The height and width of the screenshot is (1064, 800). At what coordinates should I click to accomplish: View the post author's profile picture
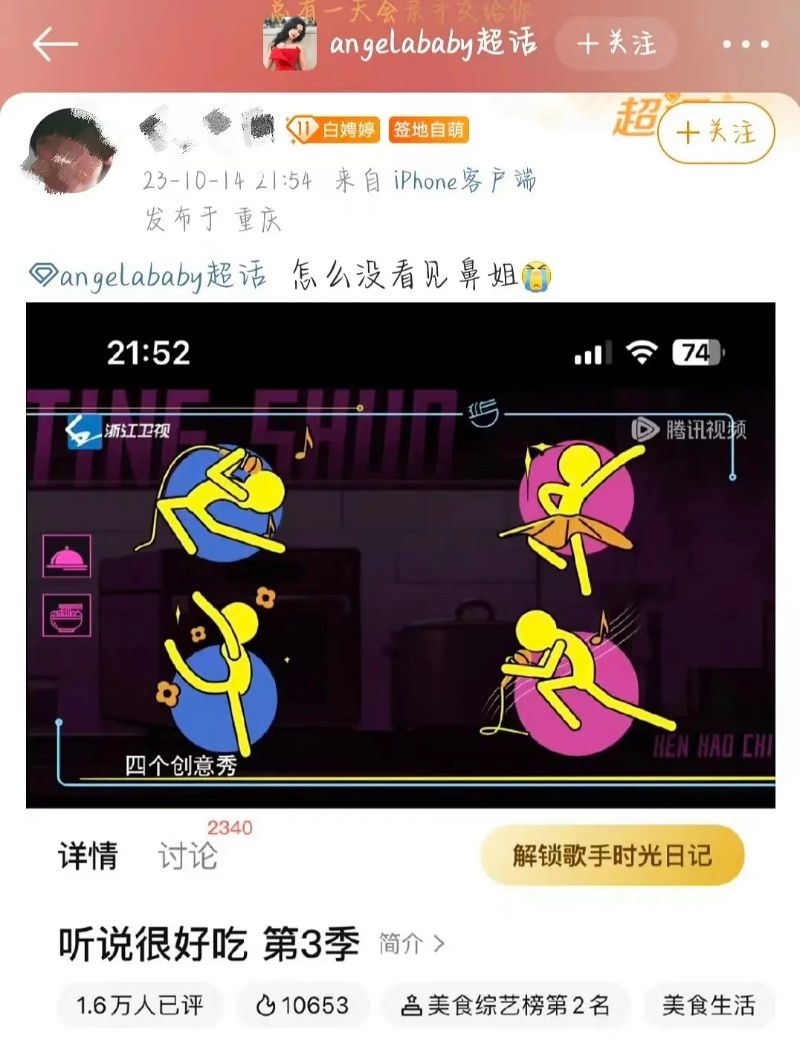coord(71,151)
